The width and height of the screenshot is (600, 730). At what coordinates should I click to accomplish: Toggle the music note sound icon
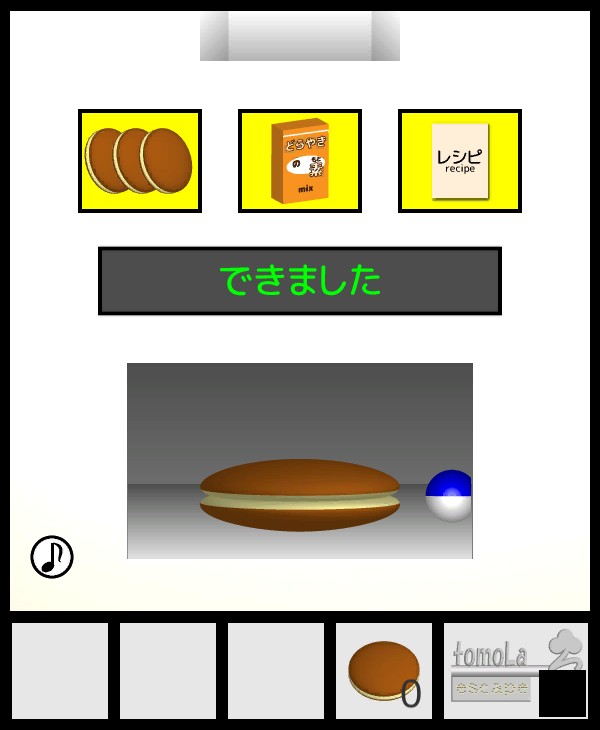(52, 557)
